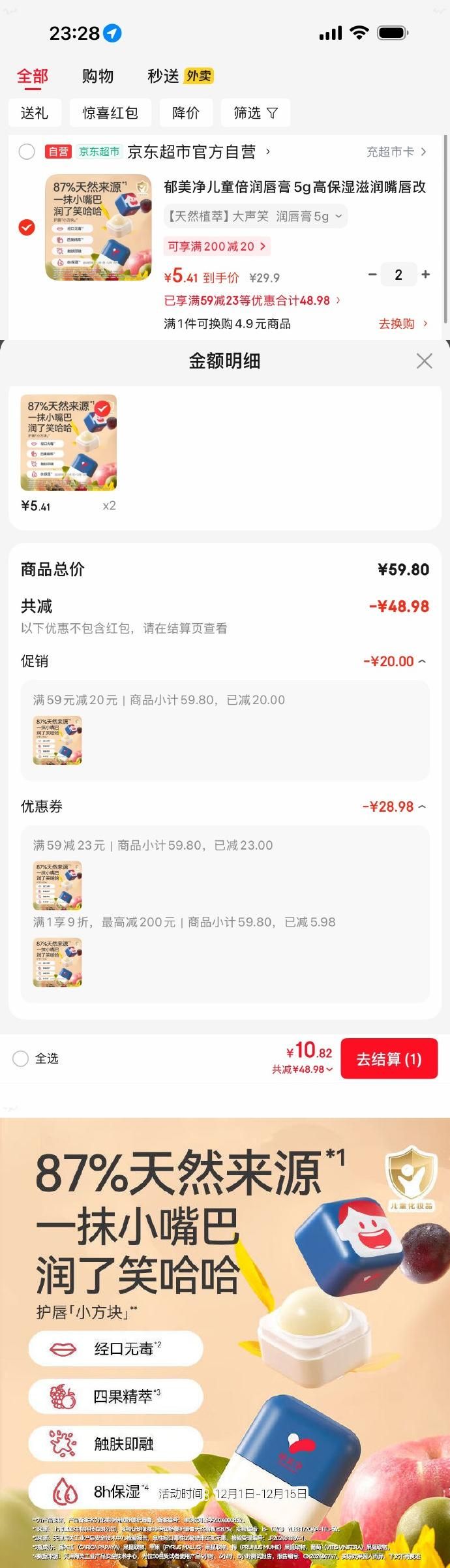
Task: Proceed to checkout with 去结算
Action: [x=389, y=1059]
